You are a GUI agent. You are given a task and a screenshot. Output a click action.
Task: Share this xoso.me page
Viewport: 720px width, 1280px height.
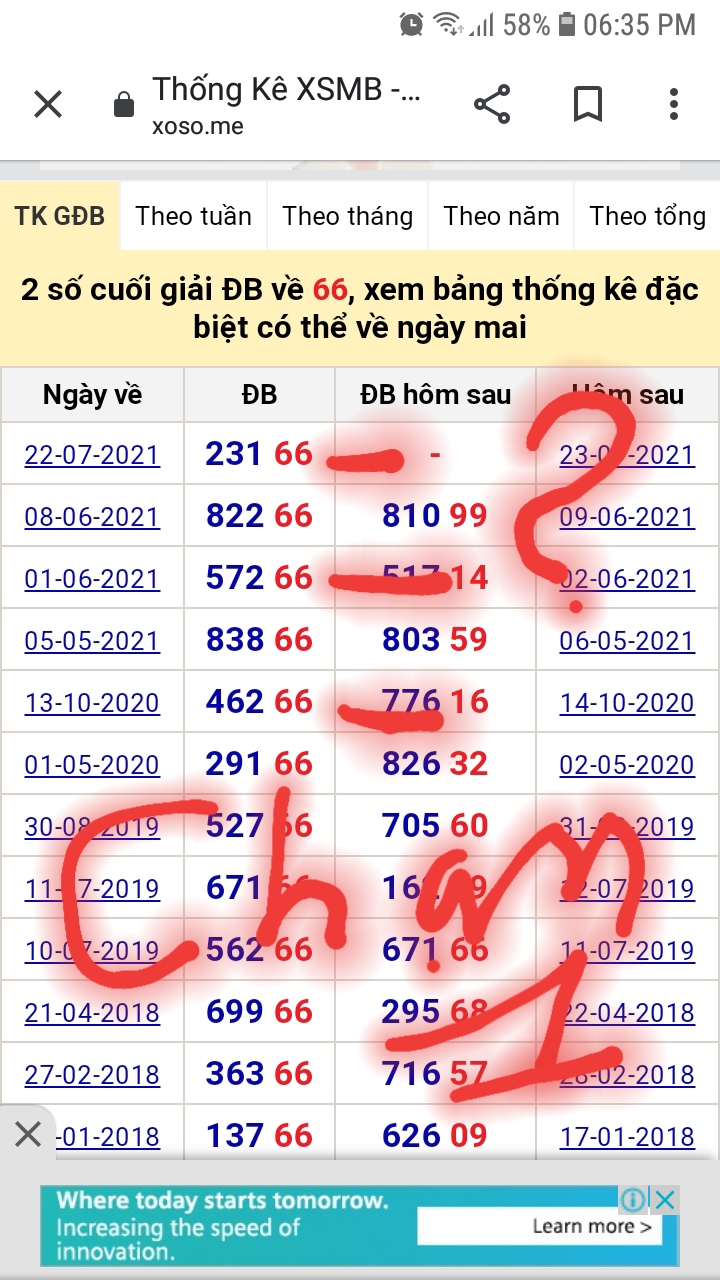coord(491,104)
